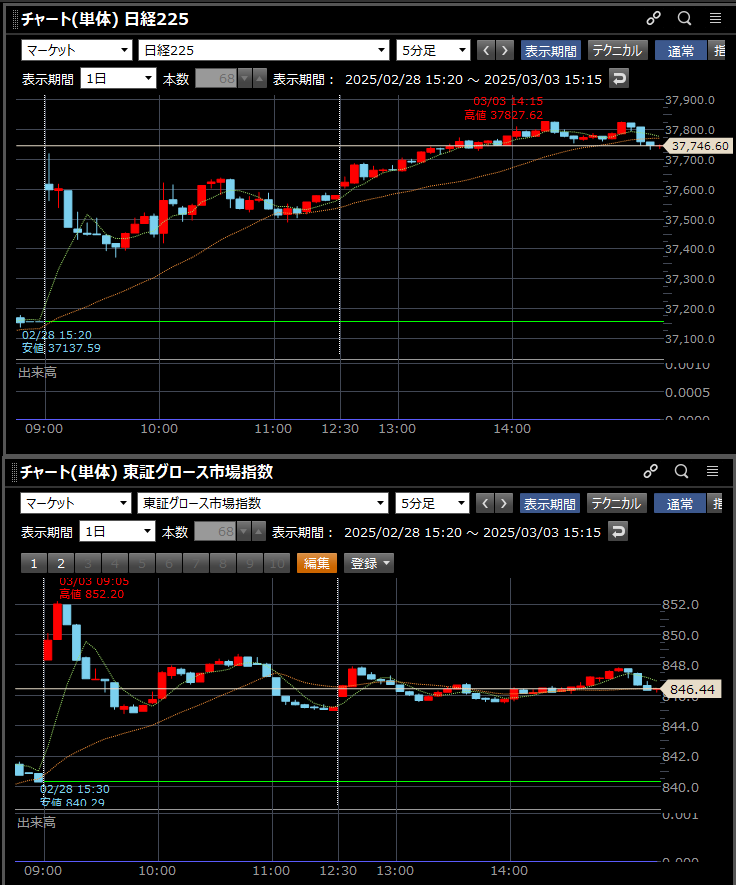This screenshot has height=885, width=736.
Task: Switch to preset tab 2
Action: [x=60, y=563]
